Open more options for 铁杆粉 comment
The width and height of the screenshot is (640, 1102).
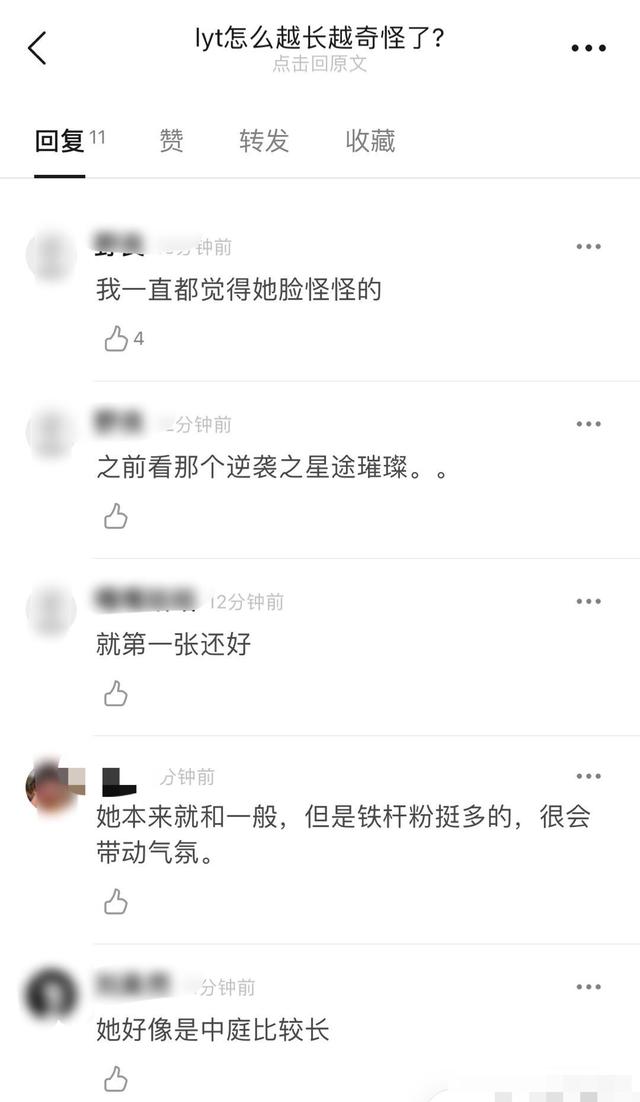pyautogui.click(x=588, y=777)
